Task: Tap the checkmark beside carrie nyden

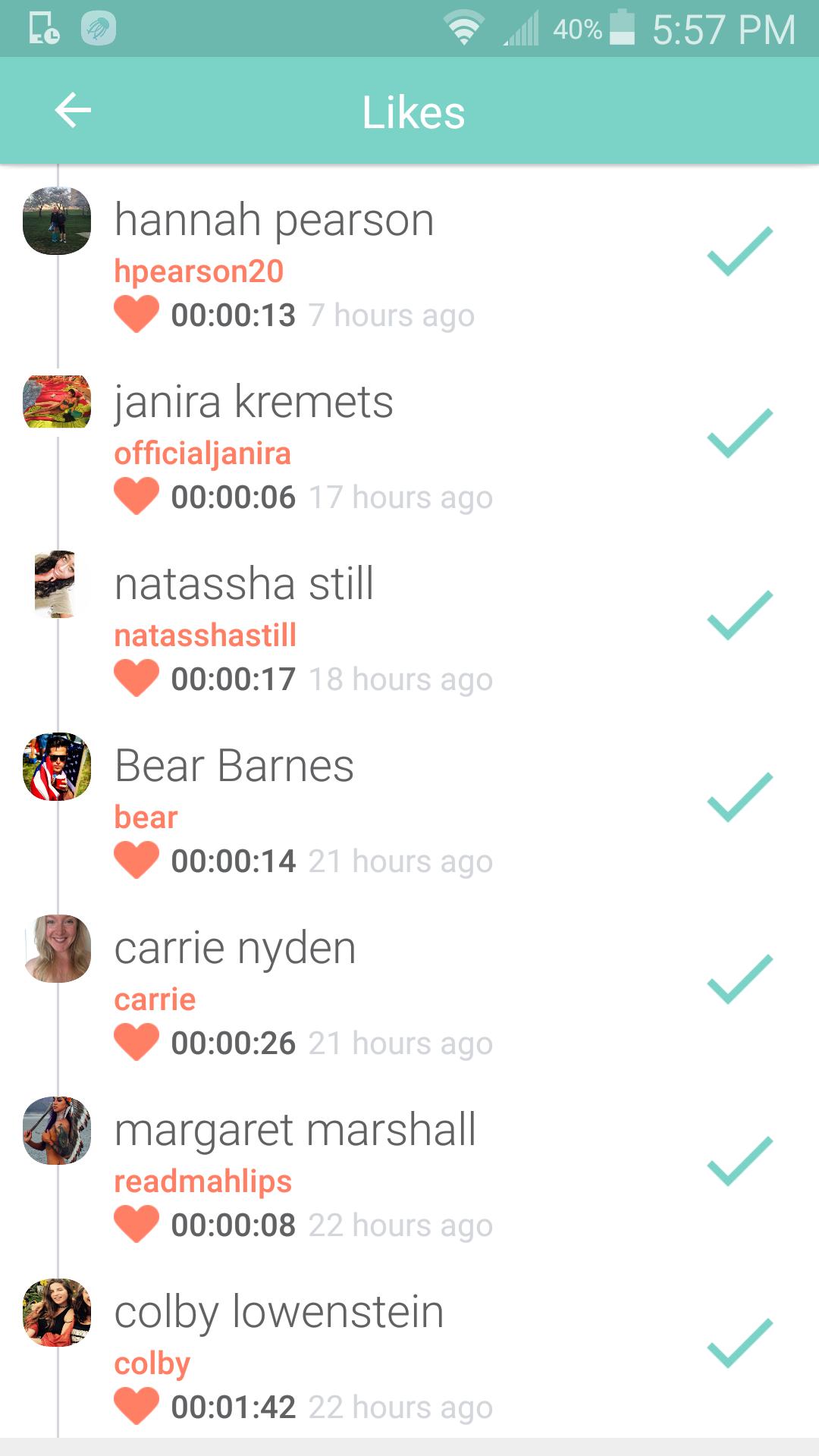Action: (739, 979)
